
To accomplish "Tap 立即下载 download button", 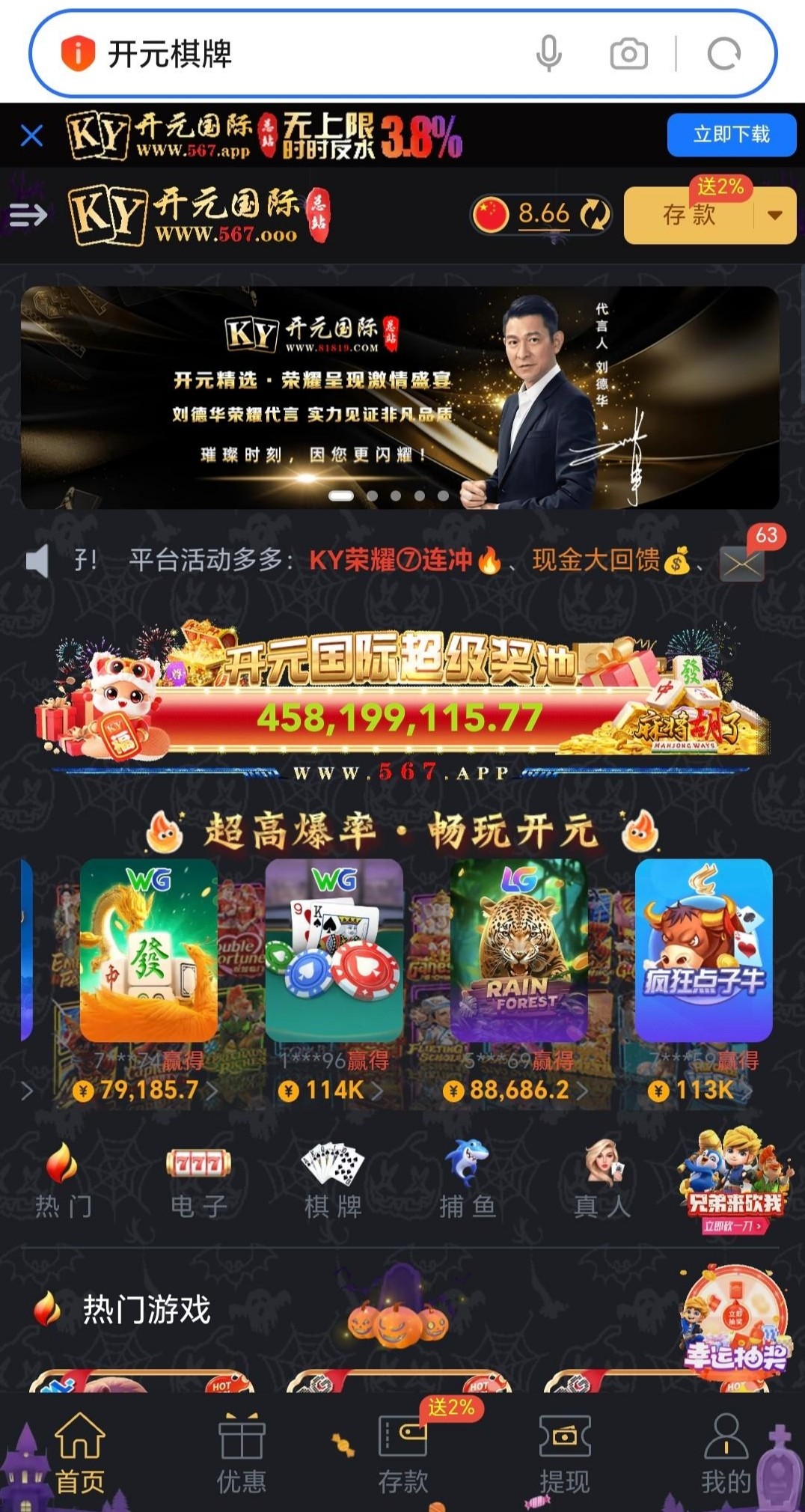I will coord(731,135).
